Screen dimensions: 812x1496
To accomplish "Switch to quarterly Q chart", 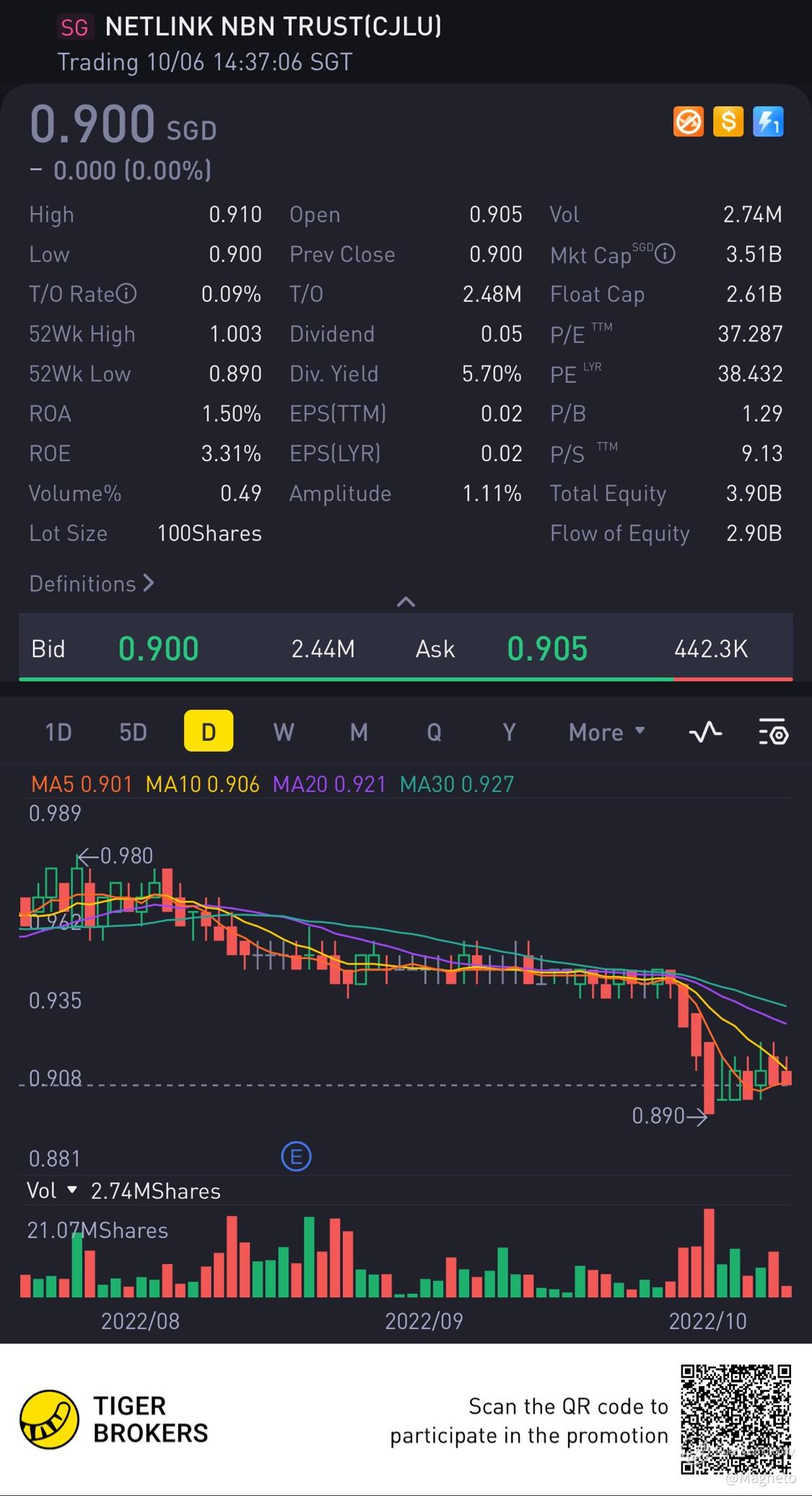I will 434,732.
